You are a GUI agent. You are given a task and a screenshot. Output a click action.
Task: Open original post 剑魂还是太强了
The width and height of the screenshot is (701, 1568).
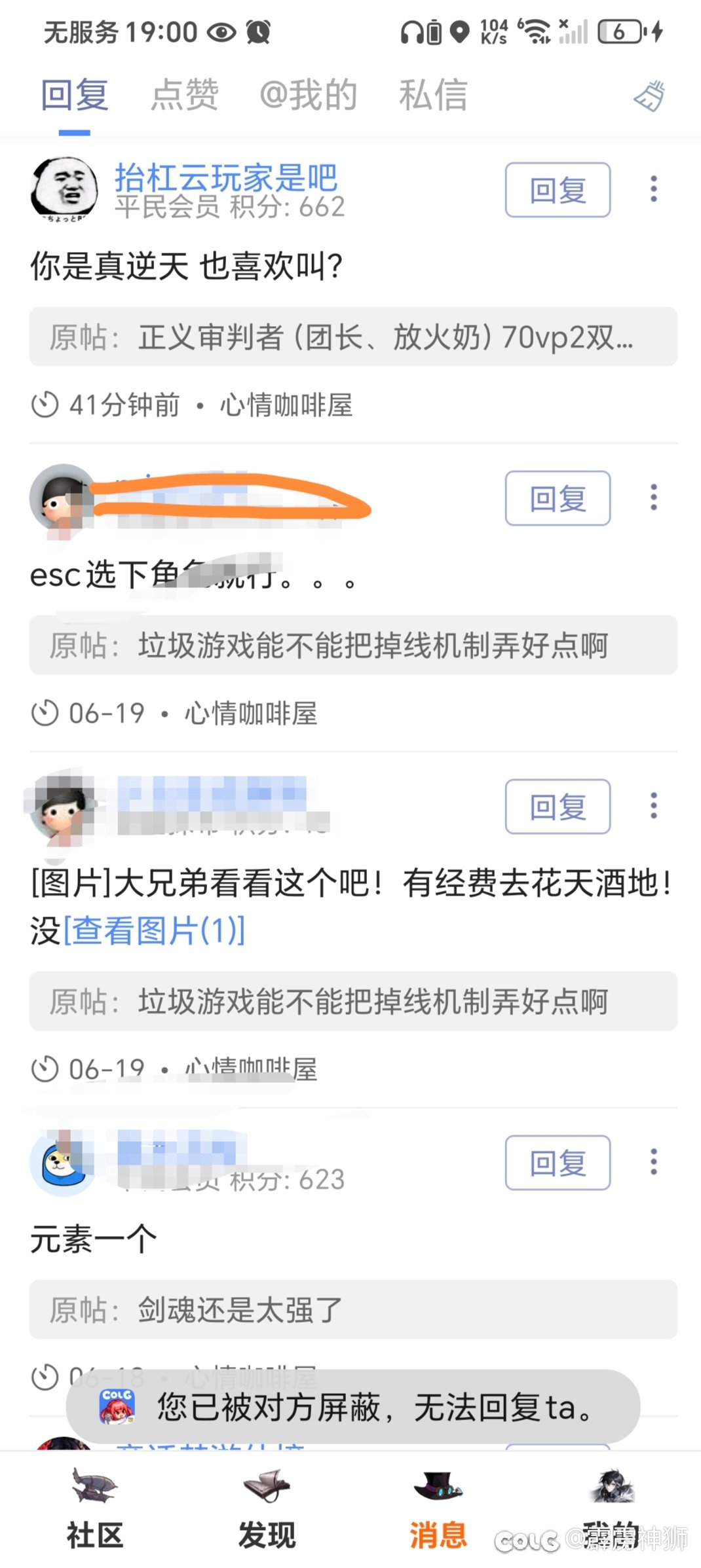[353, 1309]
